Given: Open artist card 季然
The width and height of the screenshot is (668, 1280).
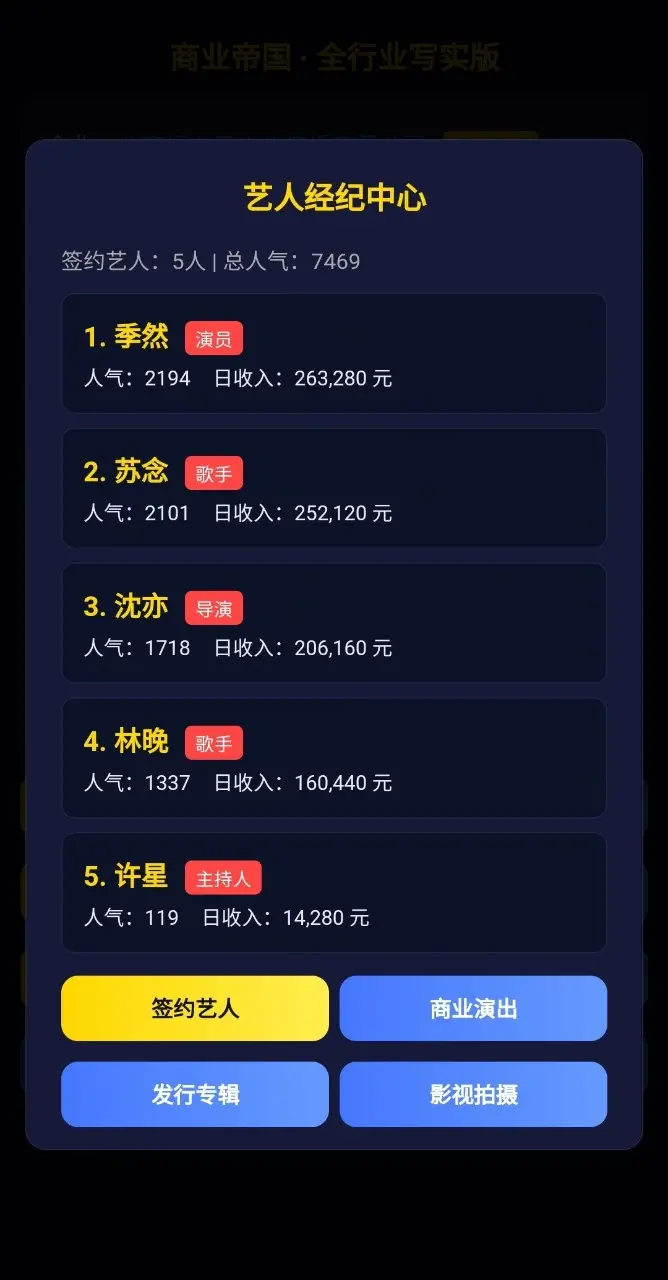Looking at the screenshot, I should click(x=334, y=353).
